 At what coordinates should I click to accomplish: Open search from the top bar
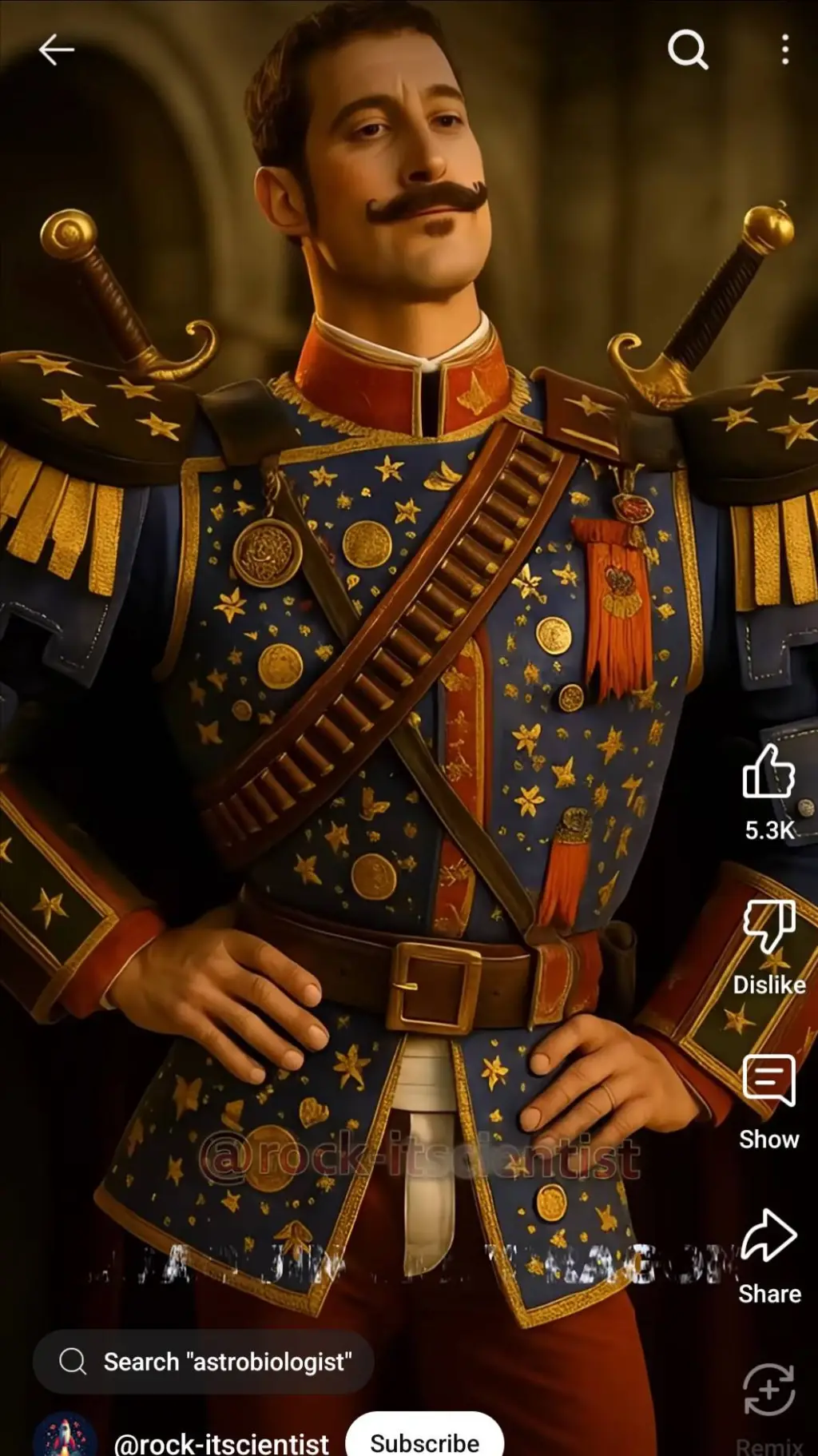coord(688,50)
